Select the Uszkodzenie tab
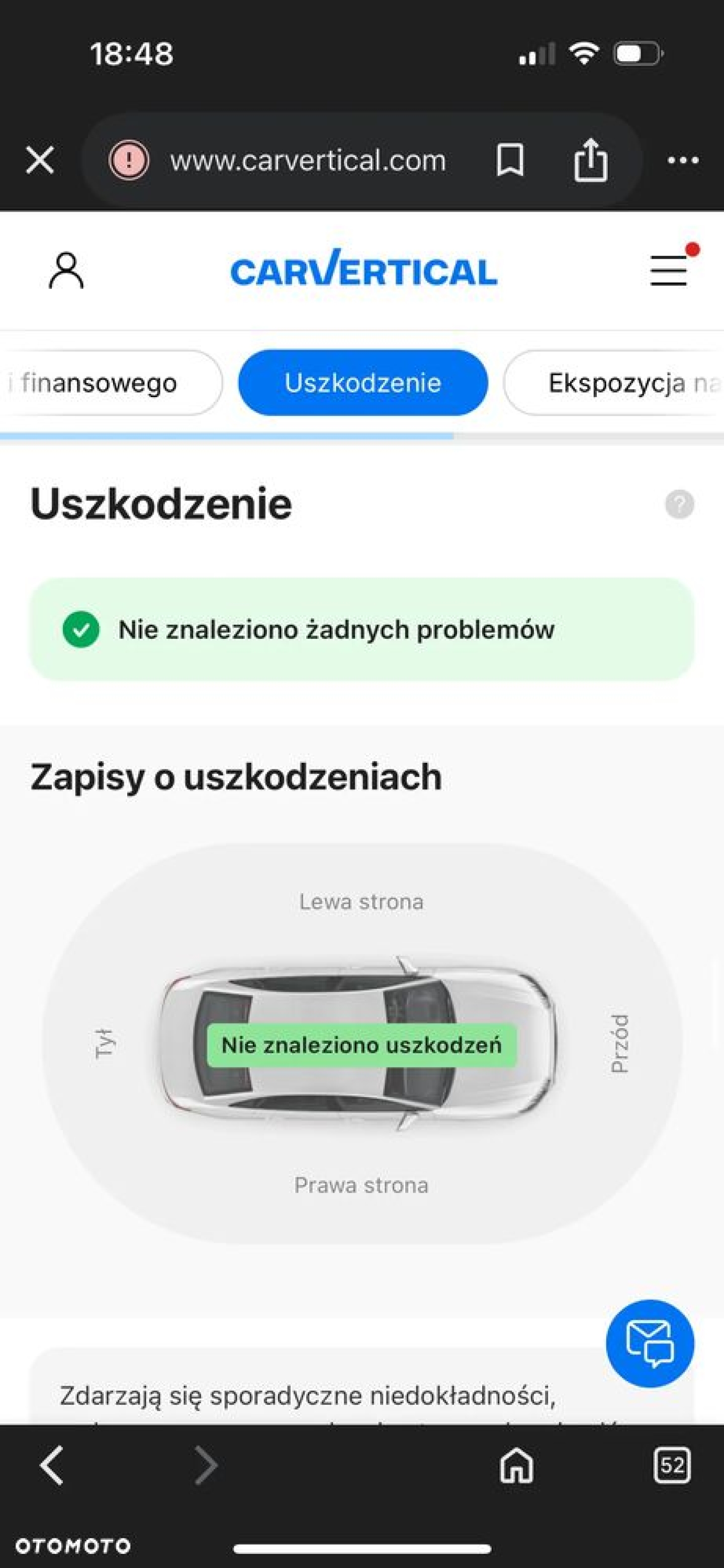The width and height of the screenshot is (724, 1568). 363,383
